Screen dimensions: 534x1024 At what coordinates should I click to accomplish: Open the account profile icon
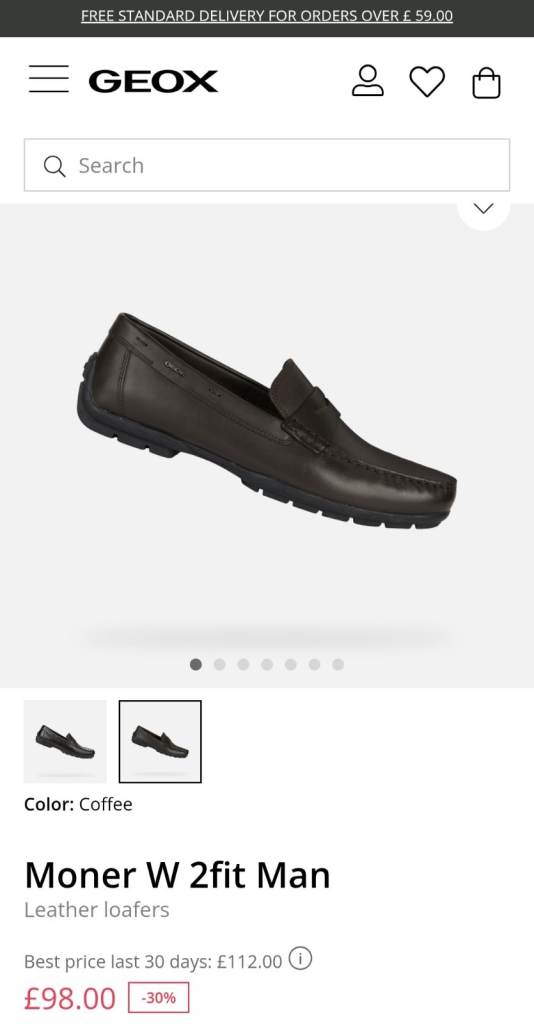coord(368,81)
